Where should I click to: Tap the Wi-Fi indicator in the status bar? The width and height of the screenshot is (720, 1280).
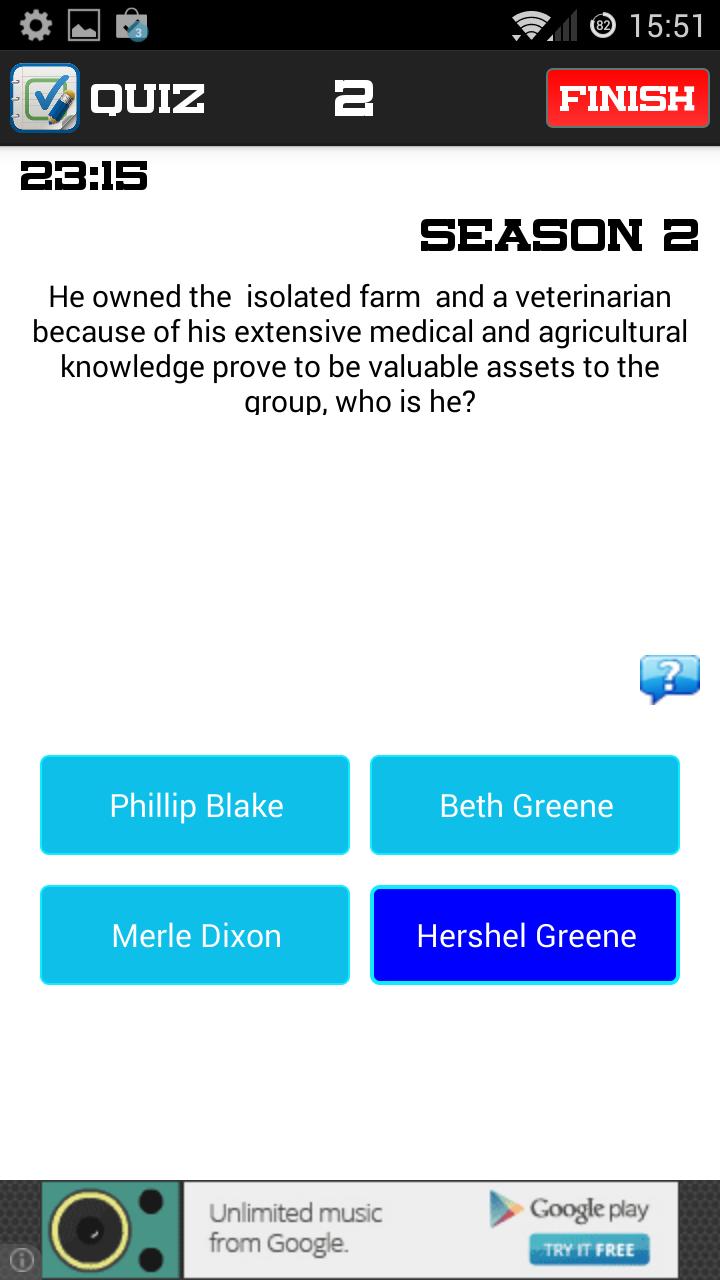[x=529, y=24]
